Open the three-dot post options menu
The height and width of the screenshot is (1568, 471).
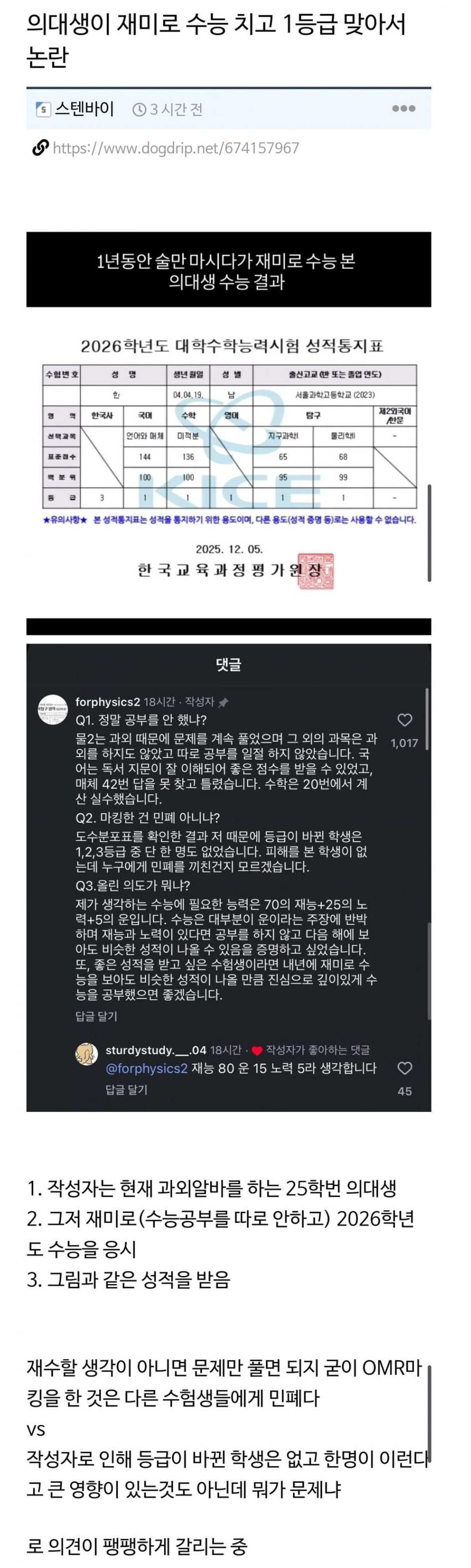click(403, 109)
